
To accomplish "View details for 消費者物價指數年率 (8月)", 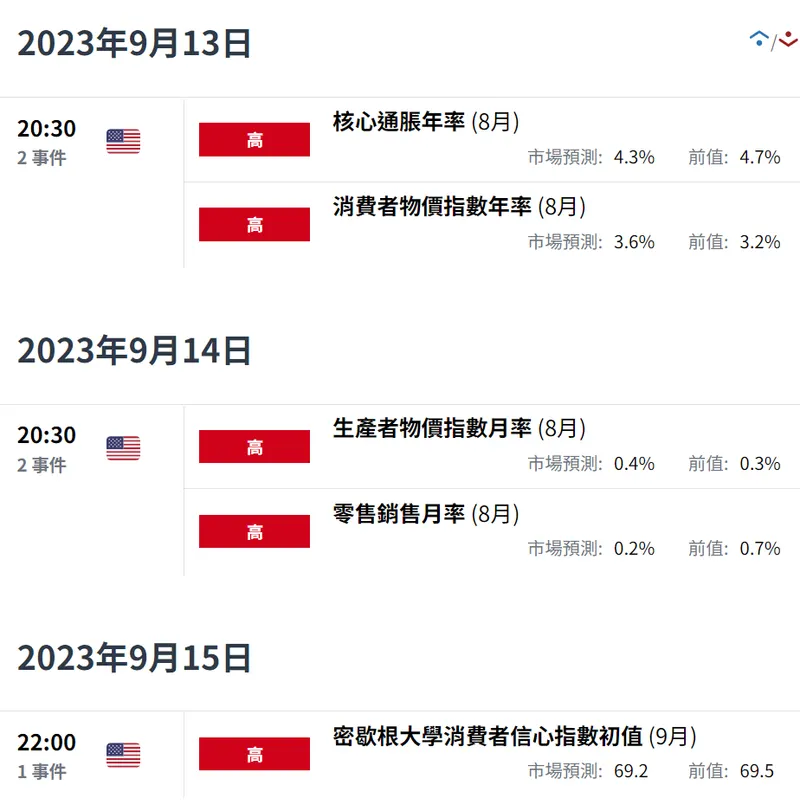I will click(x=459, y=207).
